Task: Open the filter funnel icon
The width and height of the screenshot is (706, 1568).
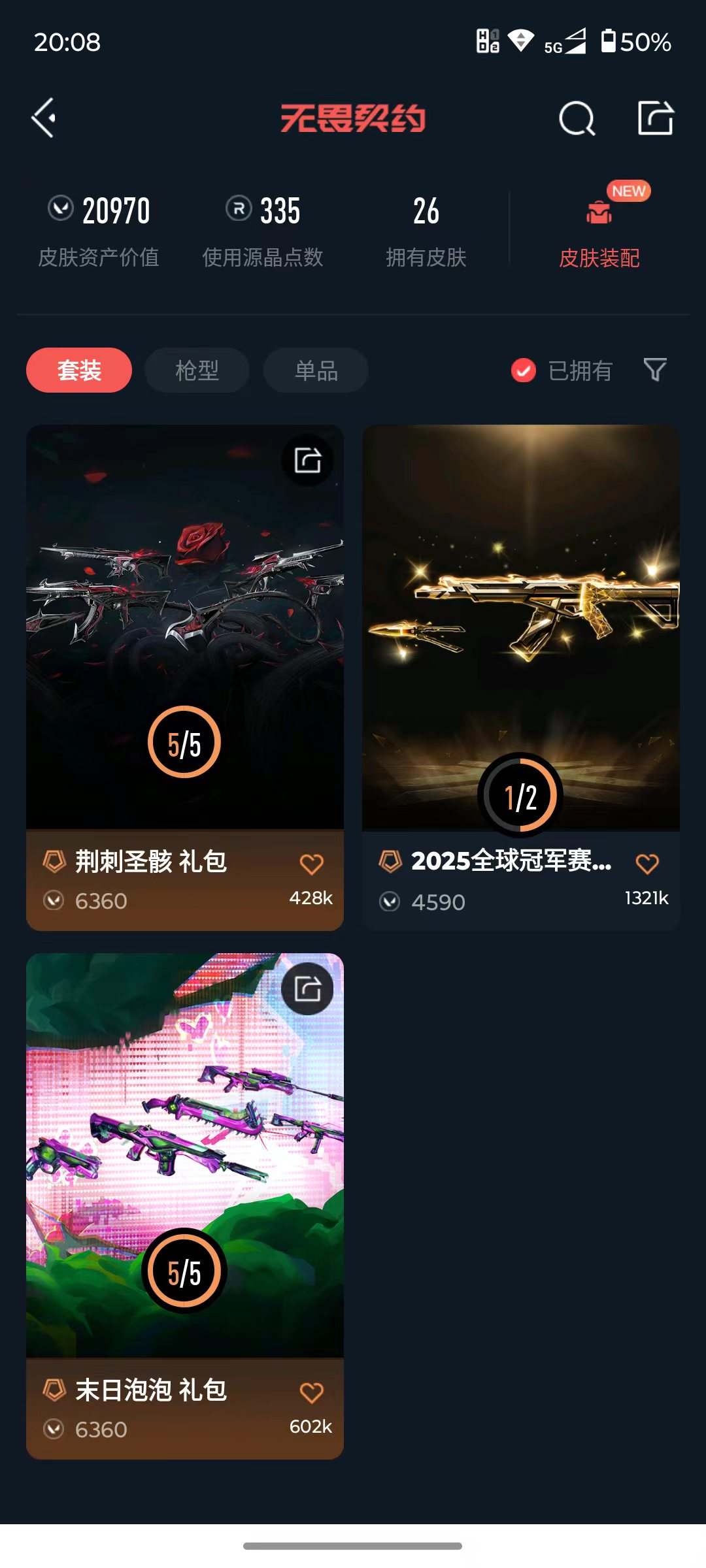Action: click(x=656, y=370)
